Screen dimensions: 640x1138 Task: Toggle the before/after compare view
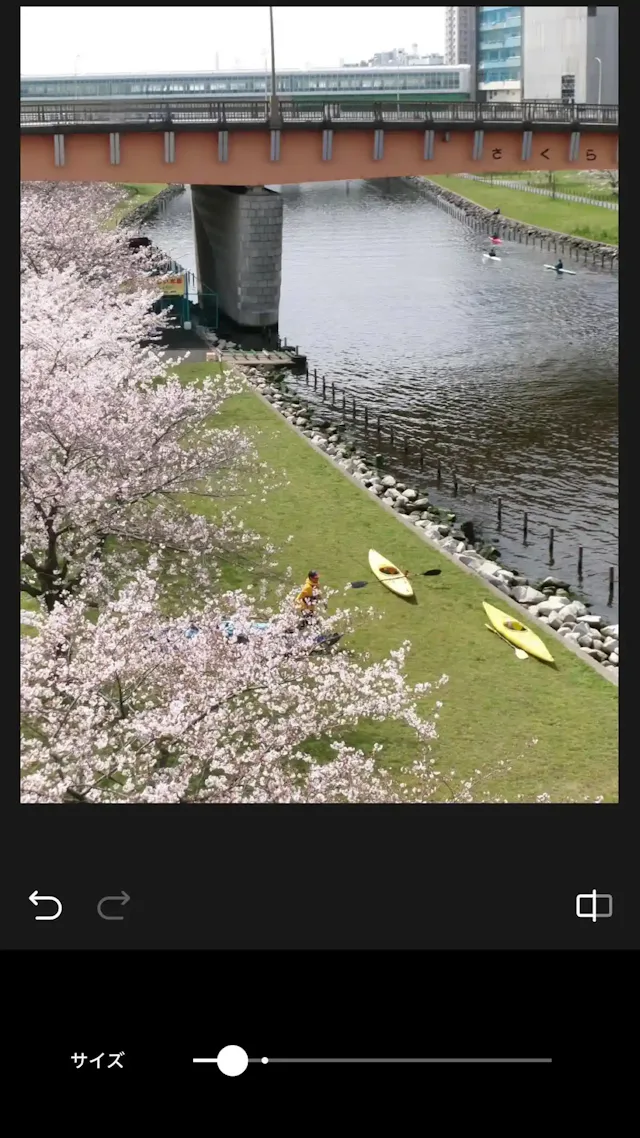593,906
